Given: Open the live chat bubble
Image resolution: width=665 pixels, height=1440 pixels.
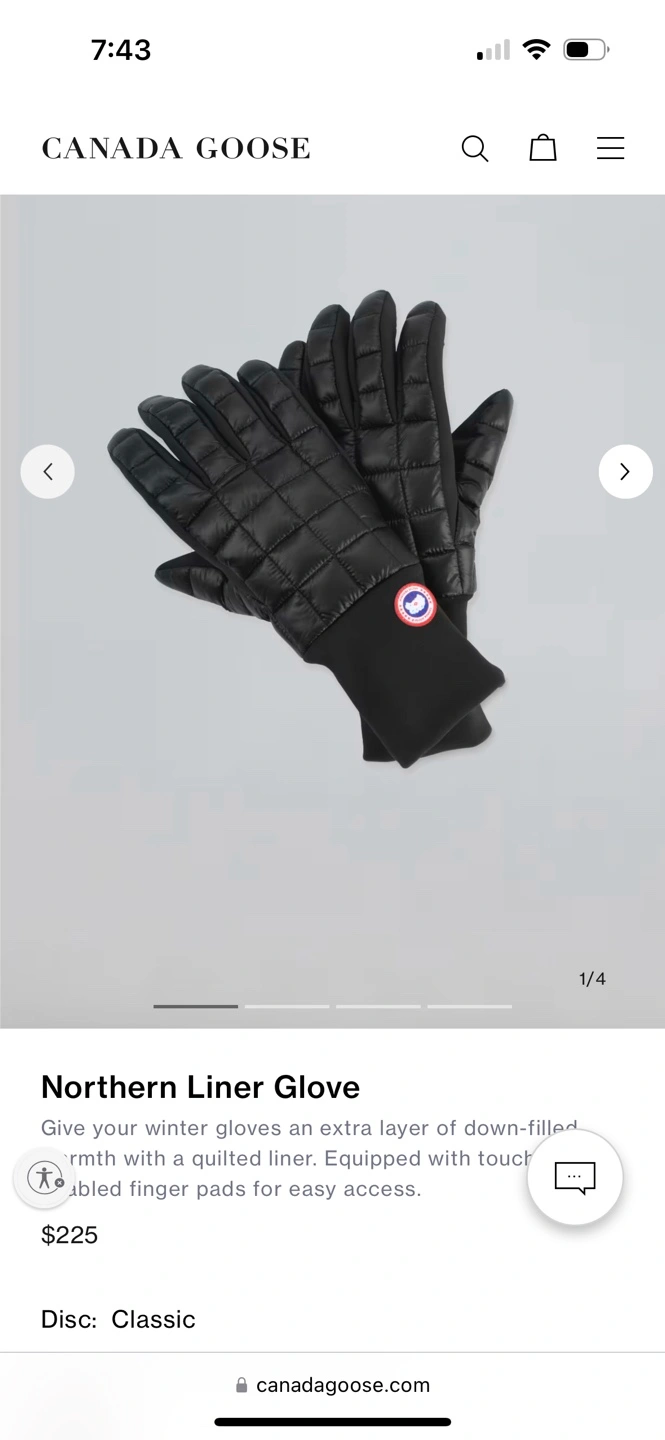Looking at the screenshot, I should 575,1177.
